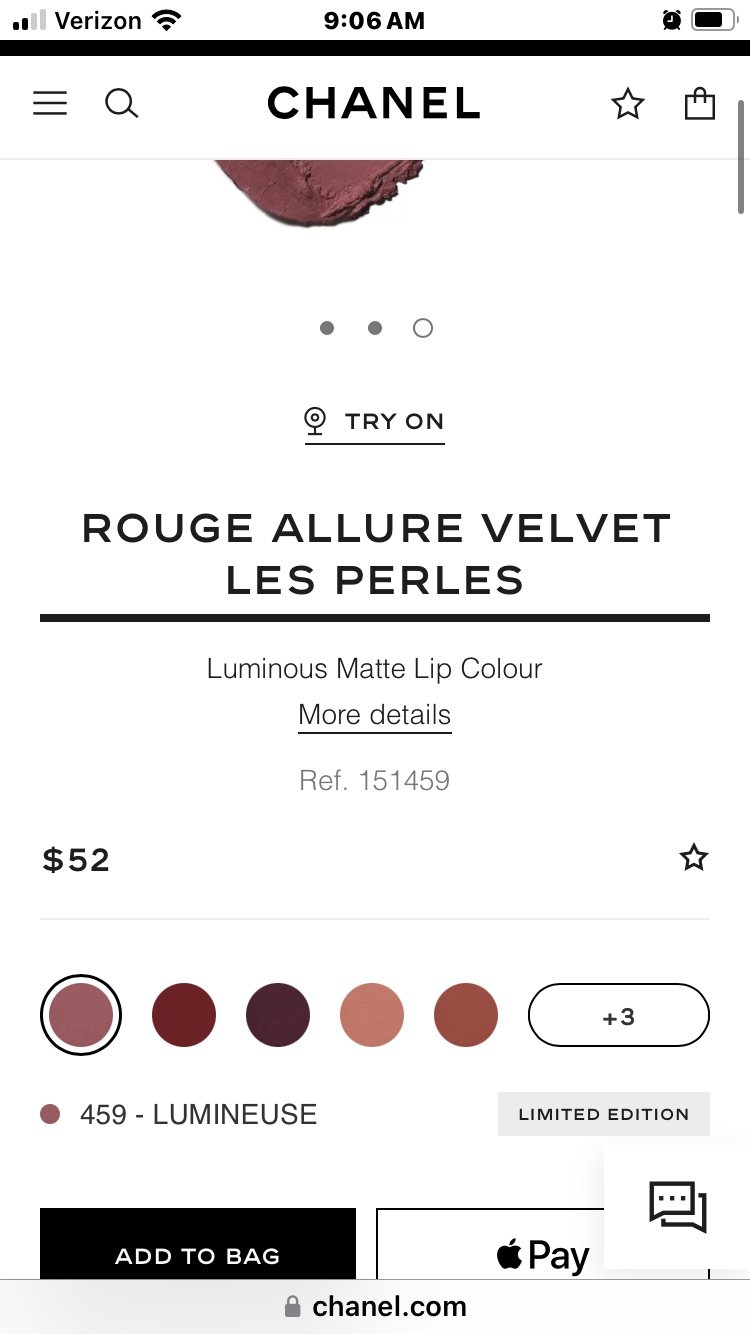Open wishlist star in header
750x1334 pixels.
(628, 104)
